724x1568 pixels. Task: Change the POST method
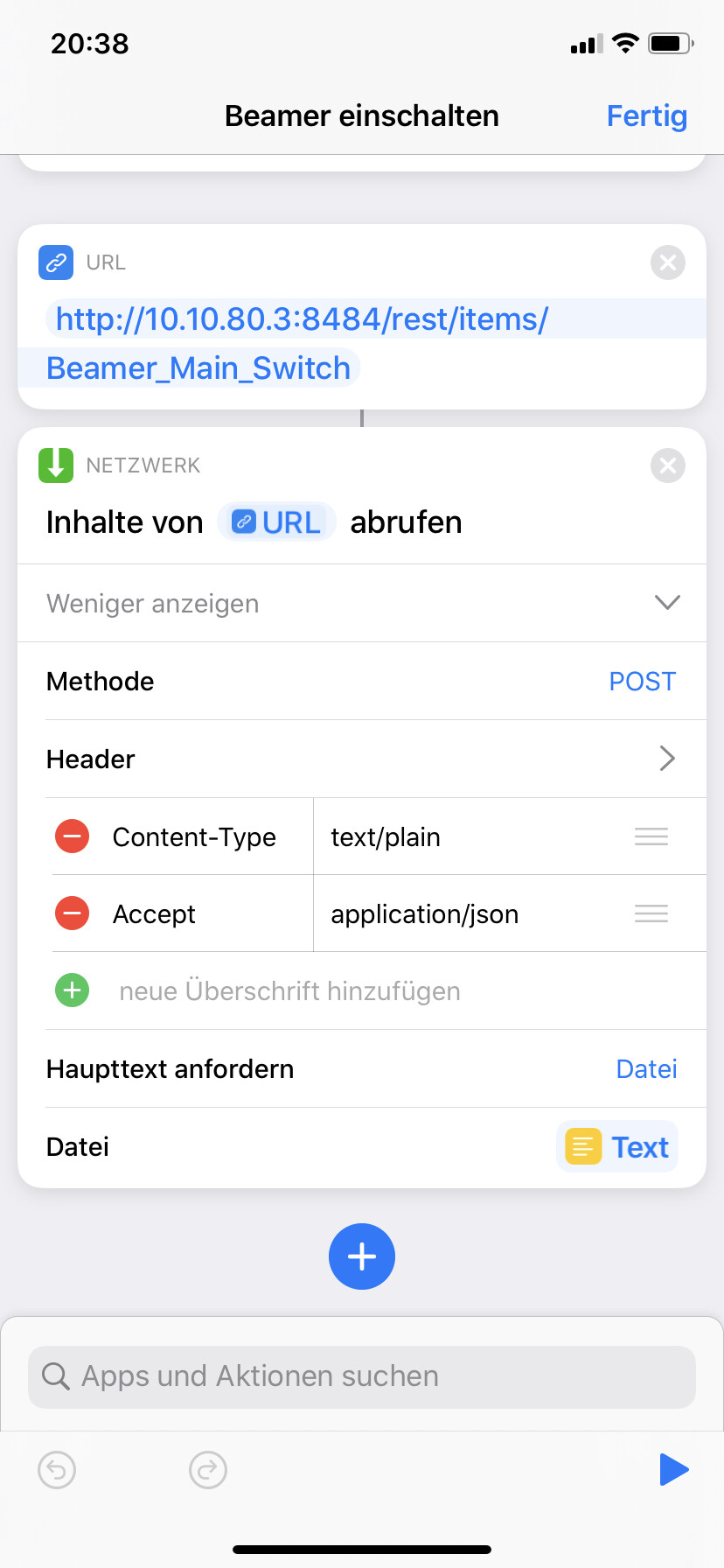[x=642, y=682]
